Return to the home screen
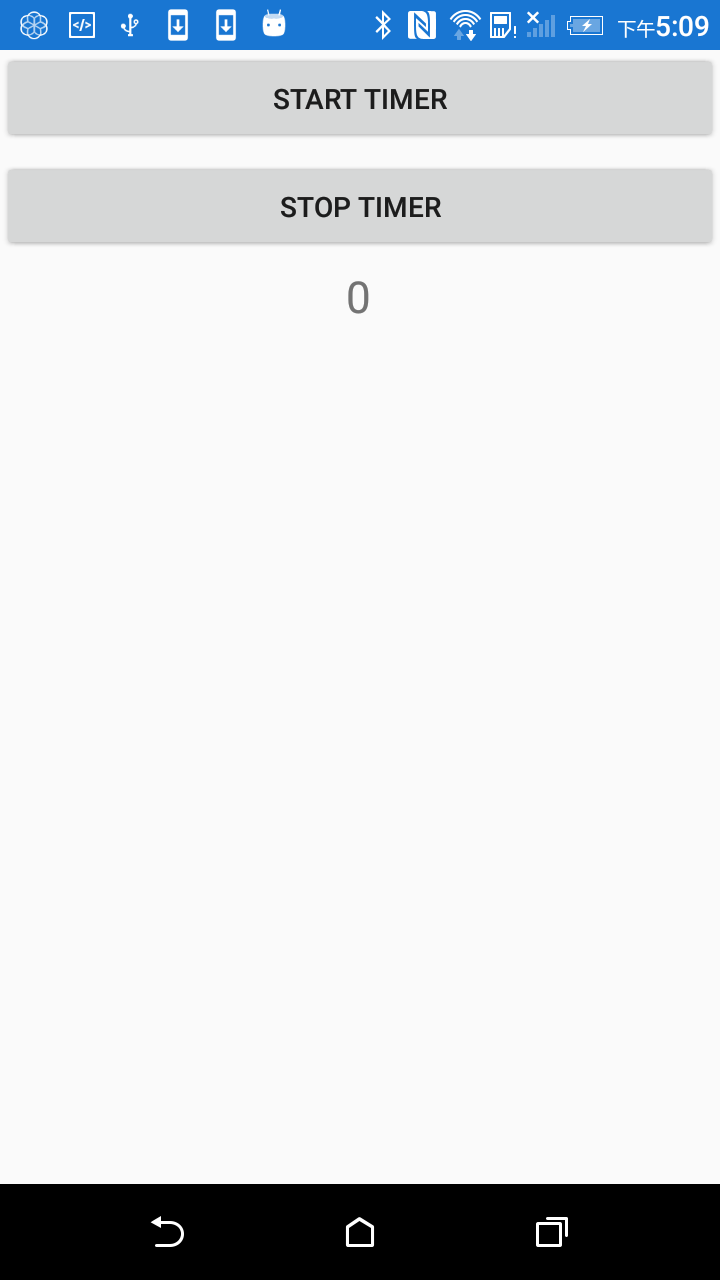Viewport: 720px width, 1280px height. (x=360, y=1232)
